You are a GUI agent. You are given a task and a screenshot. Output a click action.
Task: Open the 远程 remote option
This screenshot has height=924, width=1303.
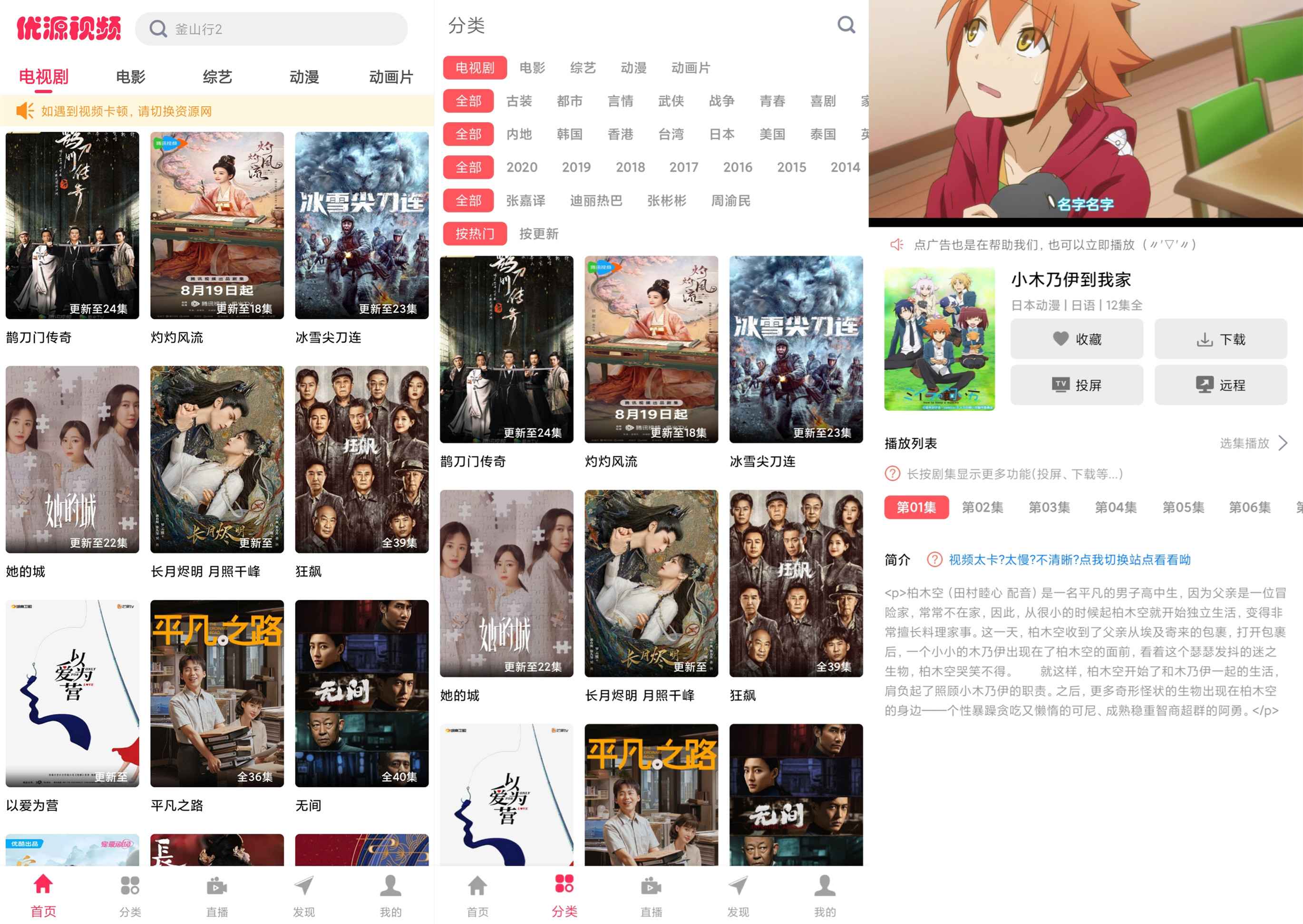[x=1220, y=385]
